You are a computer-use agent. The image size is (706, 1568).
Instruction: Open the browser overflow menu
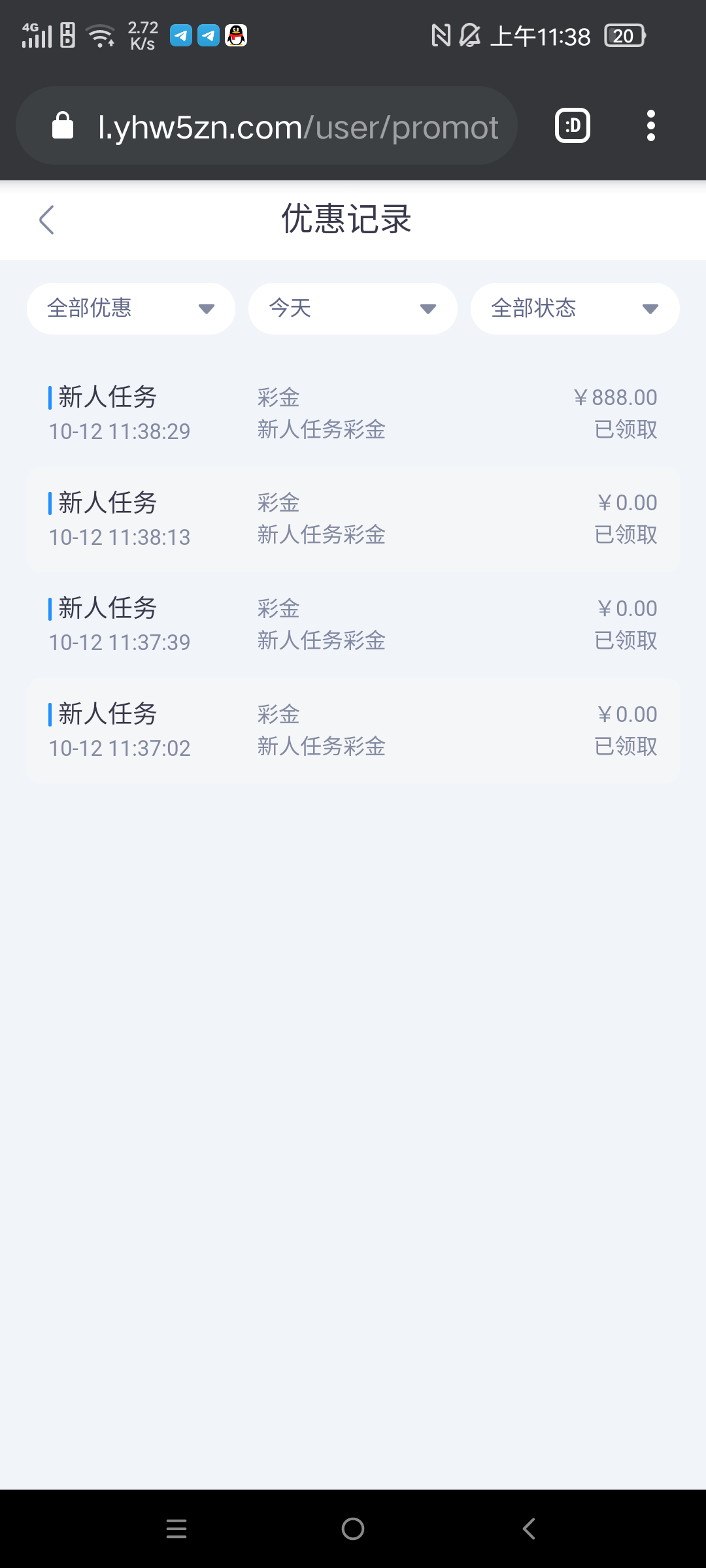coord(650,125)
